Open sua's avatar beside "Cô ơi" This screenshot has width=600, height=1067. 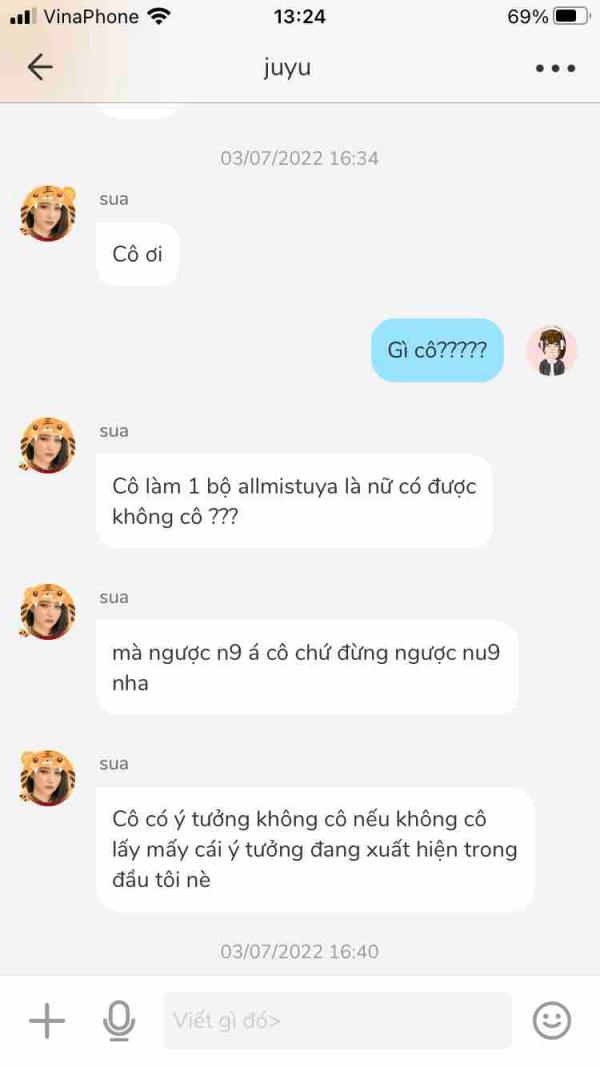coord(47,213)
